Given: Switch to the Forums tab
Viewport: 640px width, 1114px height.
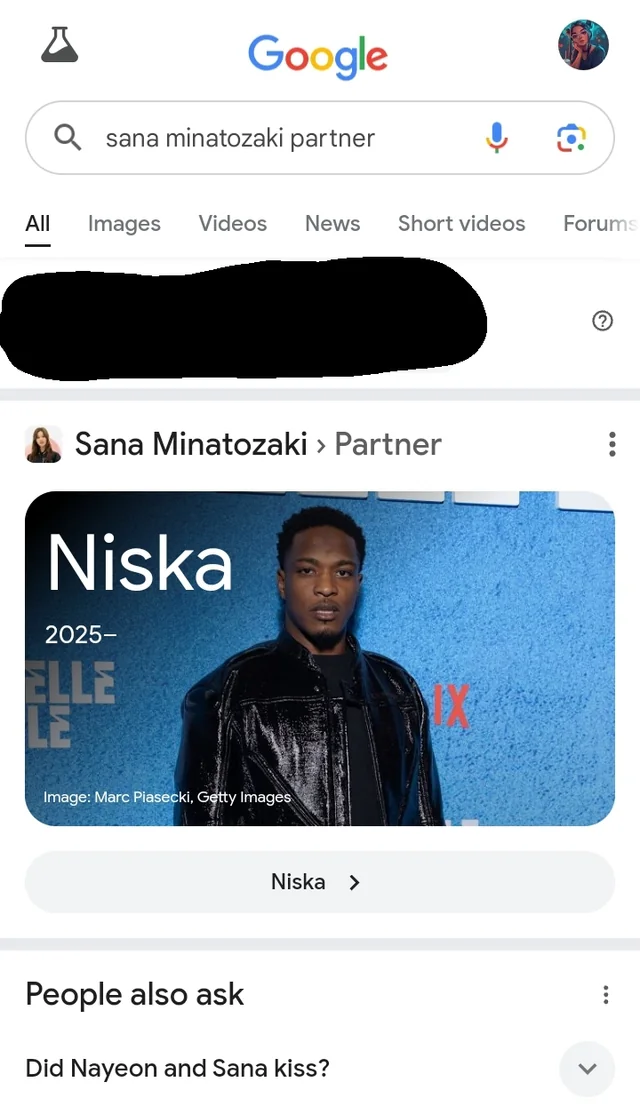Looking at the screenshot, I should tap(600, 224).
